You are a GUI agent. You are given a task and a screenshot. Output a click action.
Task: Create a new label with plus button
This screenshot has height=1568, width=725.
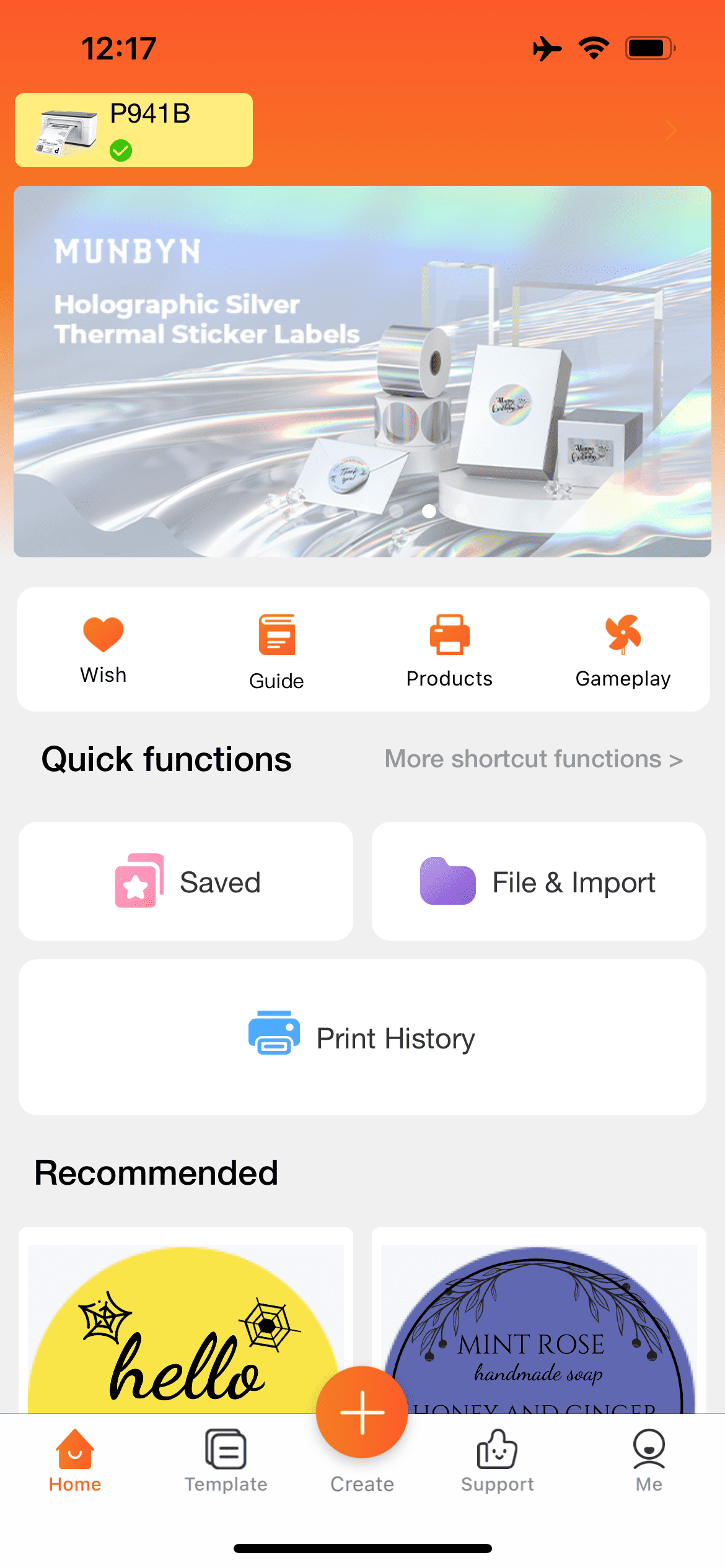click(362, 1412)
